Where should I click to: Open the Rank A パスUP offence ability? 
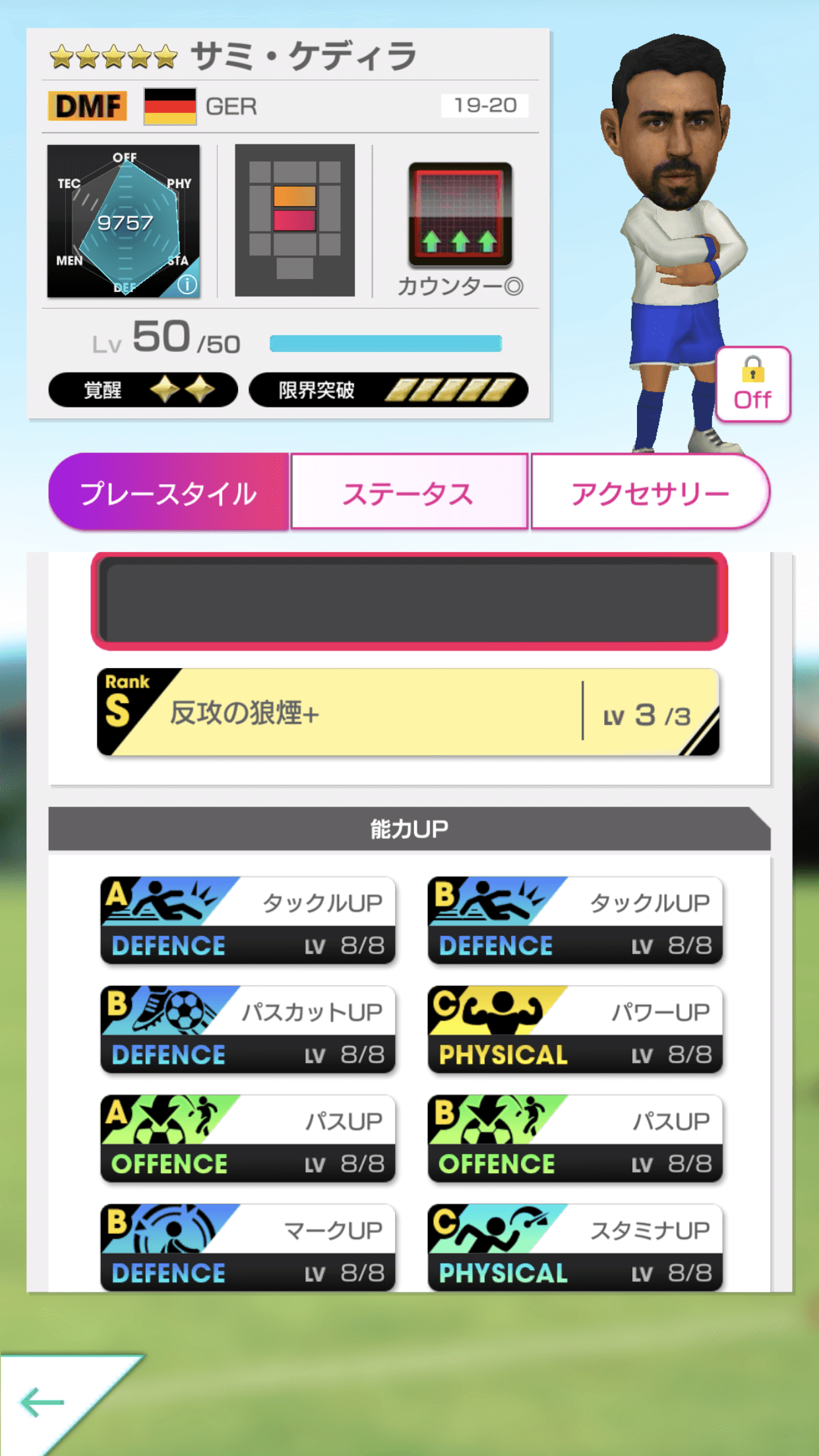tap(247, 1139)
